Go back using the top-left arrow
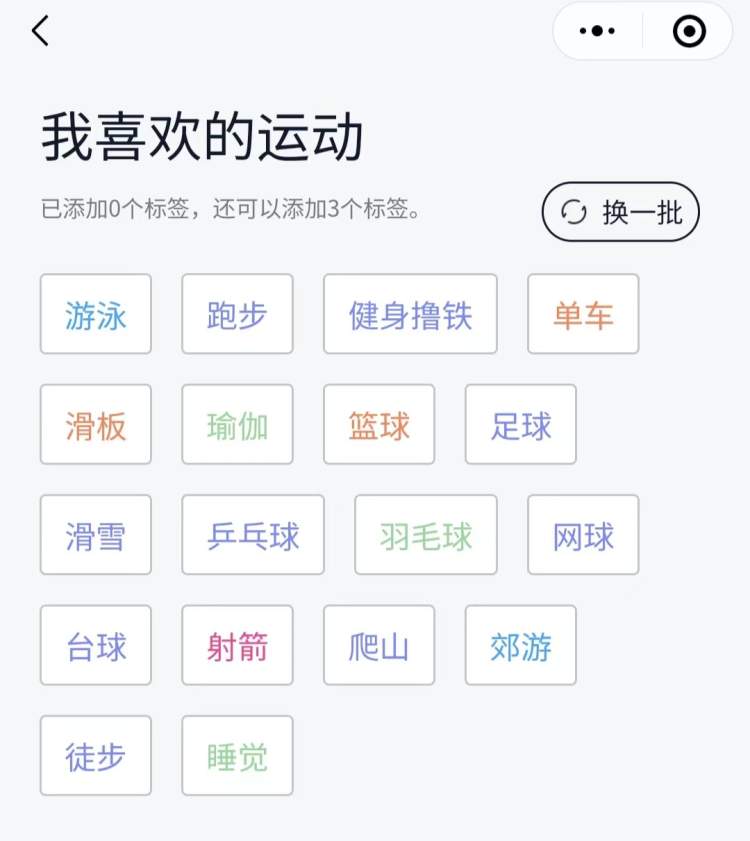750x841 pixels. (40, 31)
